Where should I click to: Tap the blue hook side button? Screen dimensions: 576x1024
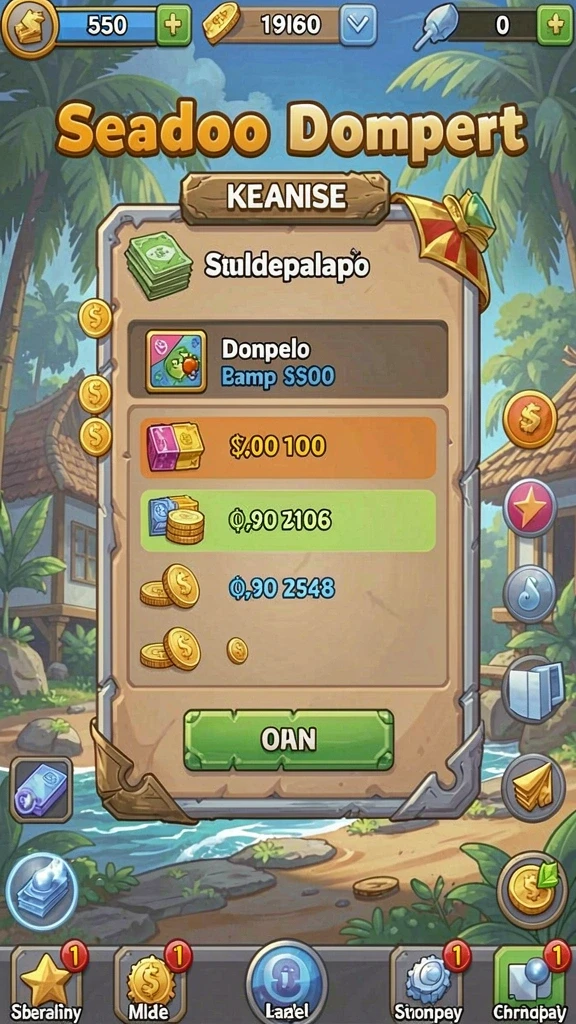[530, 594]
